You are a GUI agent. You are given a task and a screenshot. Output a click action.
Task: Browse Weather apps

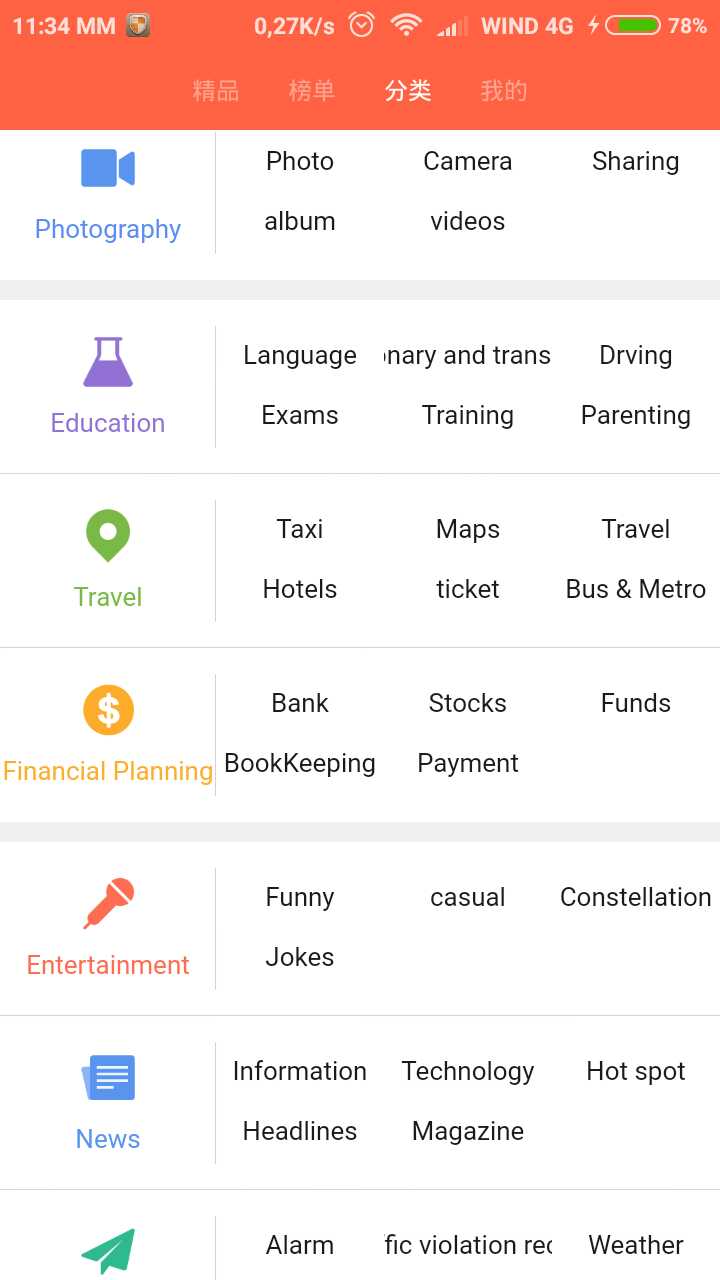point(635,1245)
